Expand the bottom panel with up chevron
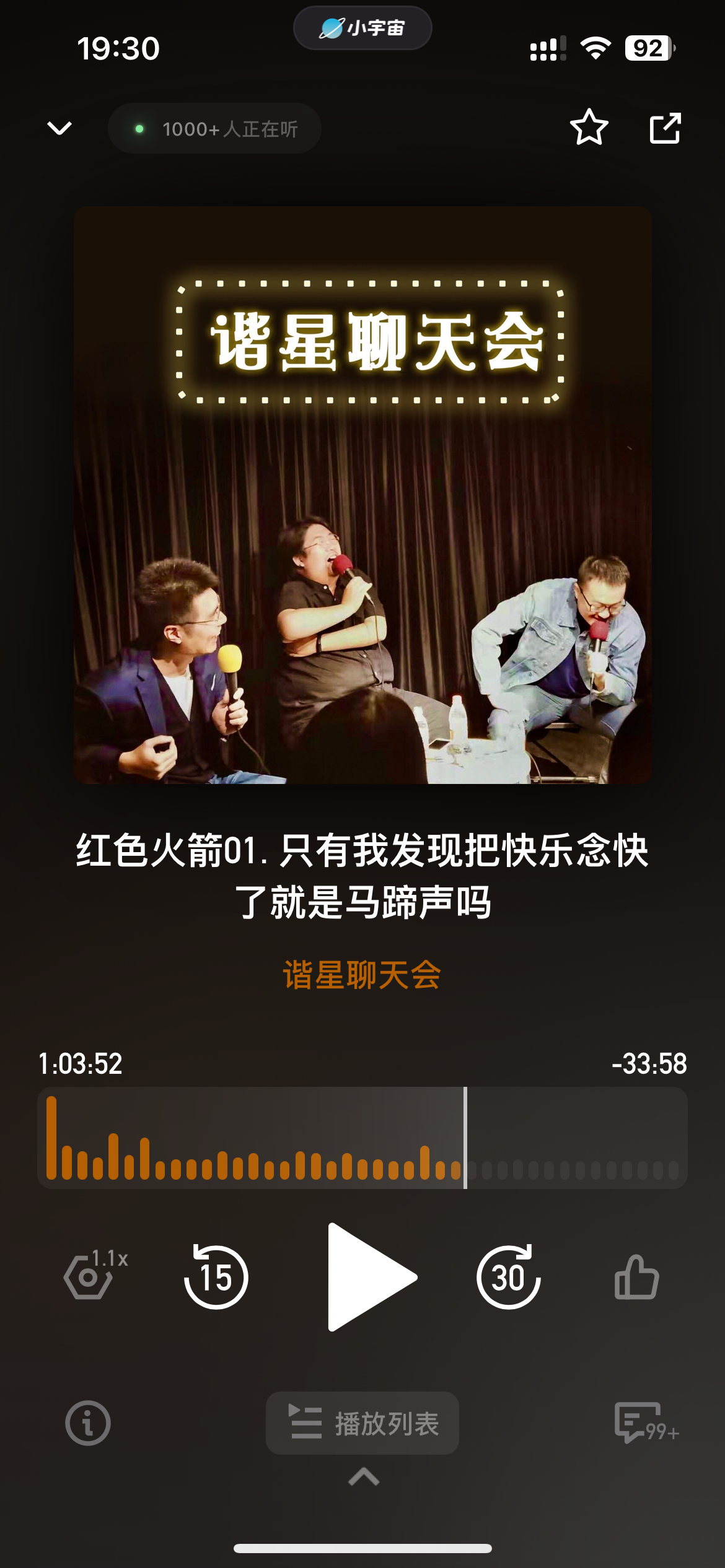The width and height of the screenshot is (725, 1568). (x=364, y=1478)
